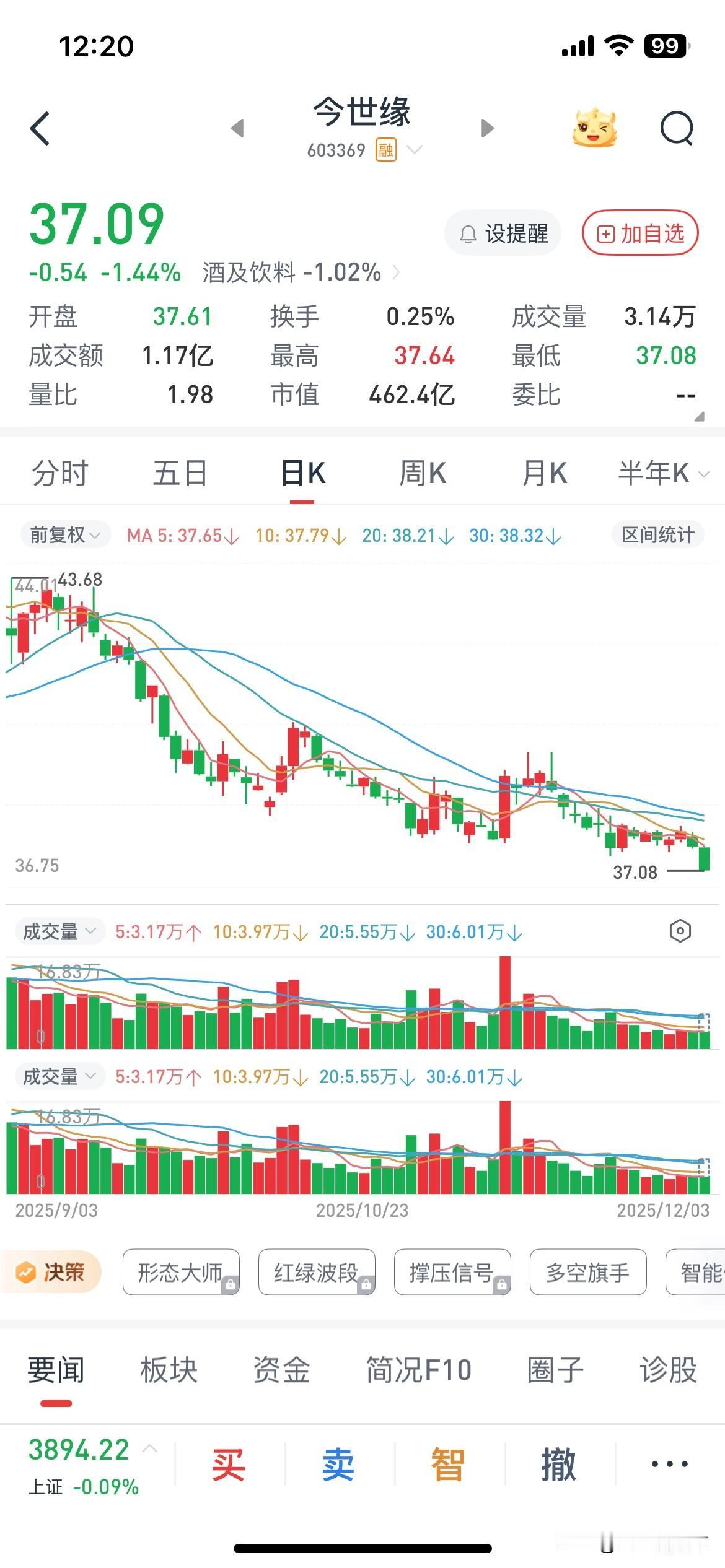Switch to the 周K weekly chart tab
The image size is (725, 1568).
(422, 473)
